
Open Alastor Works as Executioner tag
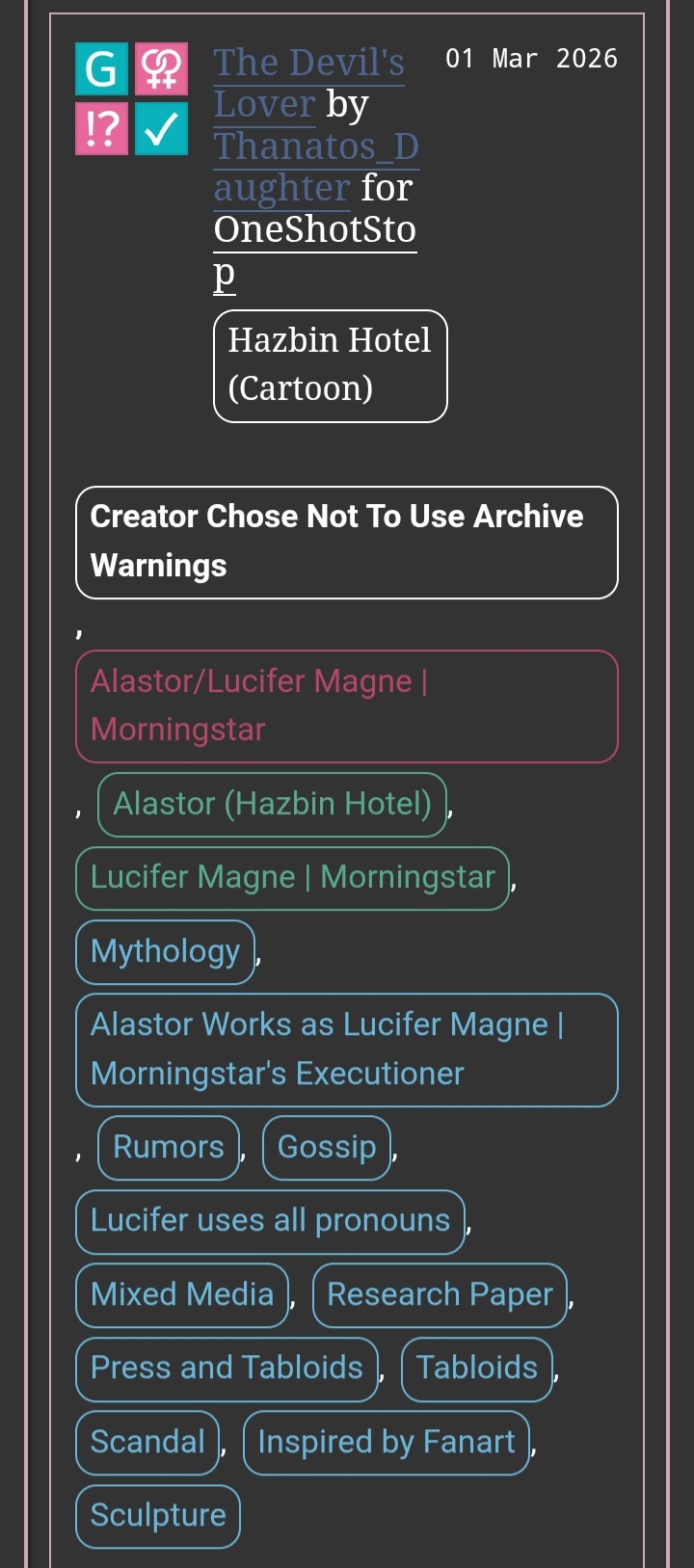tap(346, 1049)
